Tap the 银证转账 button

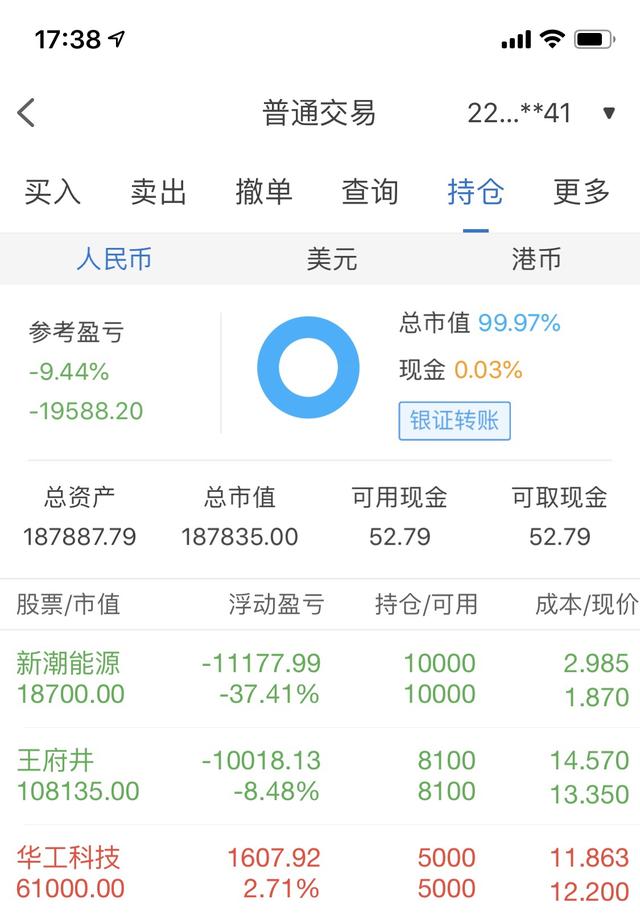click(455, 420)
